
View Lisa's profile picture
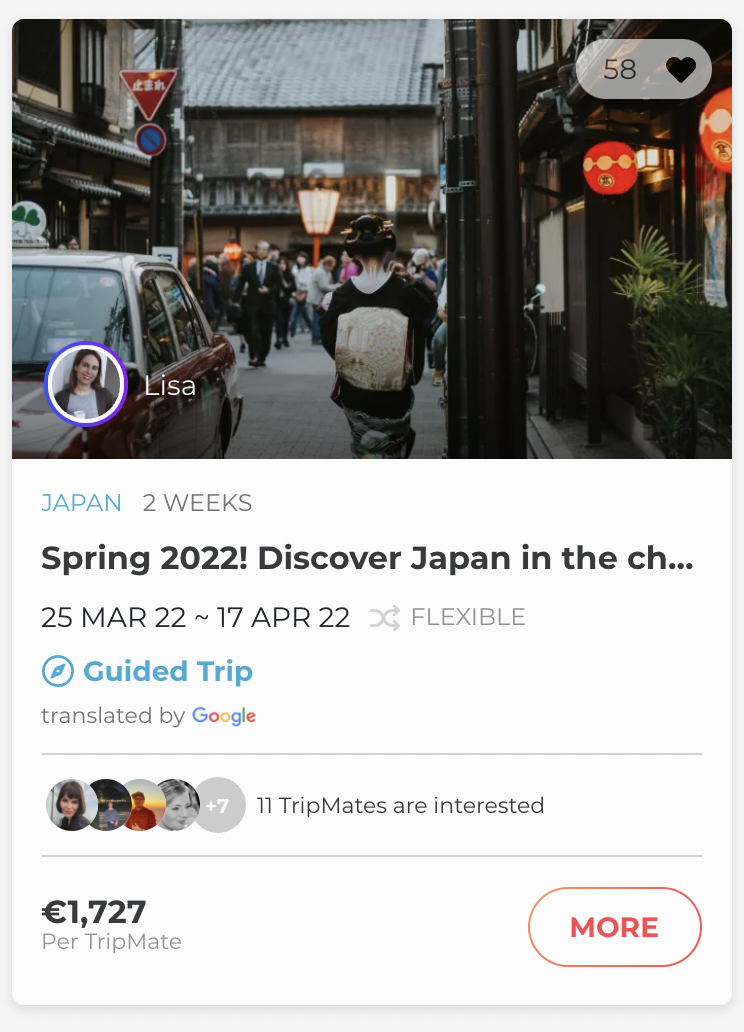click(86, 385)
